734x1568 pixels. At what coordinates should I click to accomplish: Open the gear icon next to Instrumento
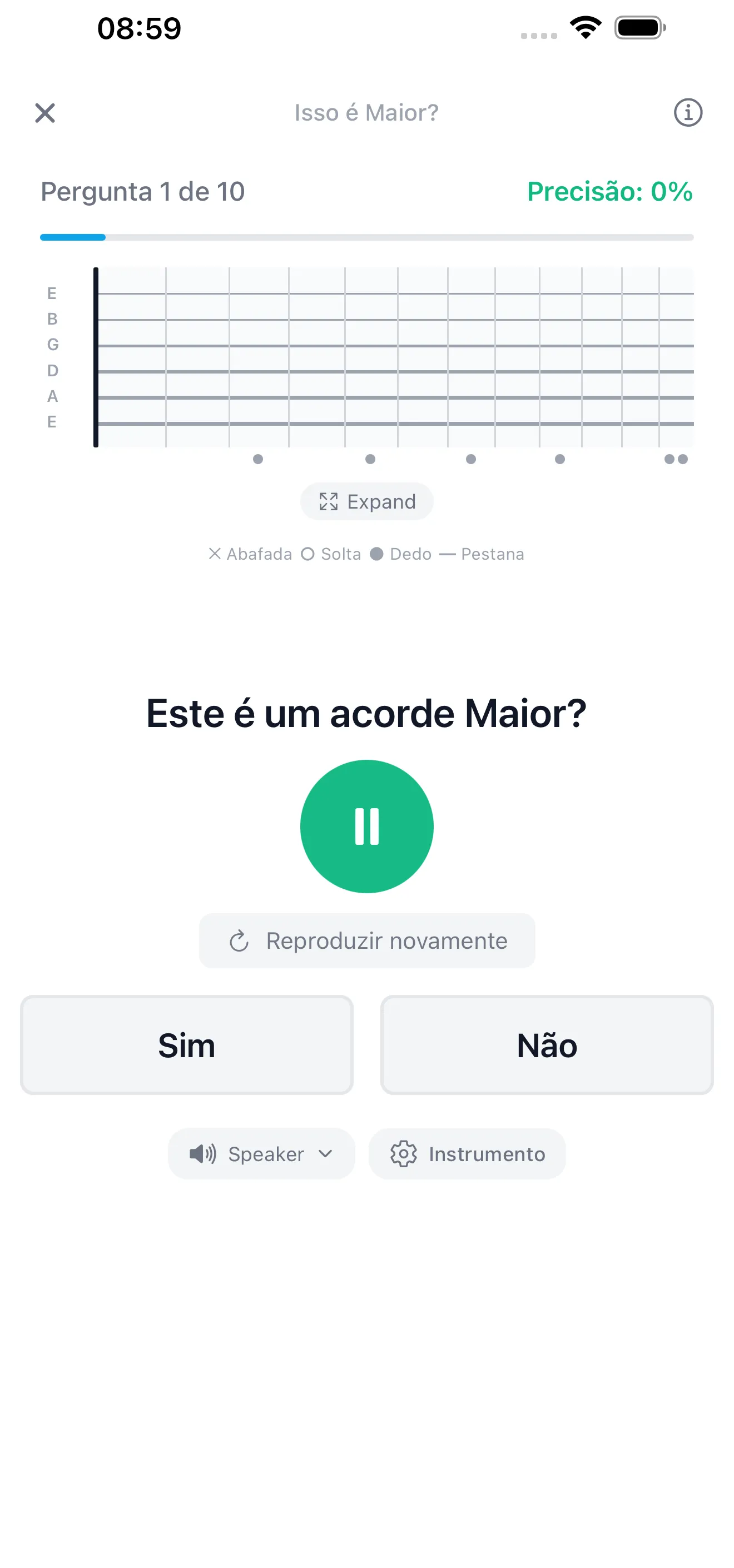pyautogui.click(x=404, y=1153)
